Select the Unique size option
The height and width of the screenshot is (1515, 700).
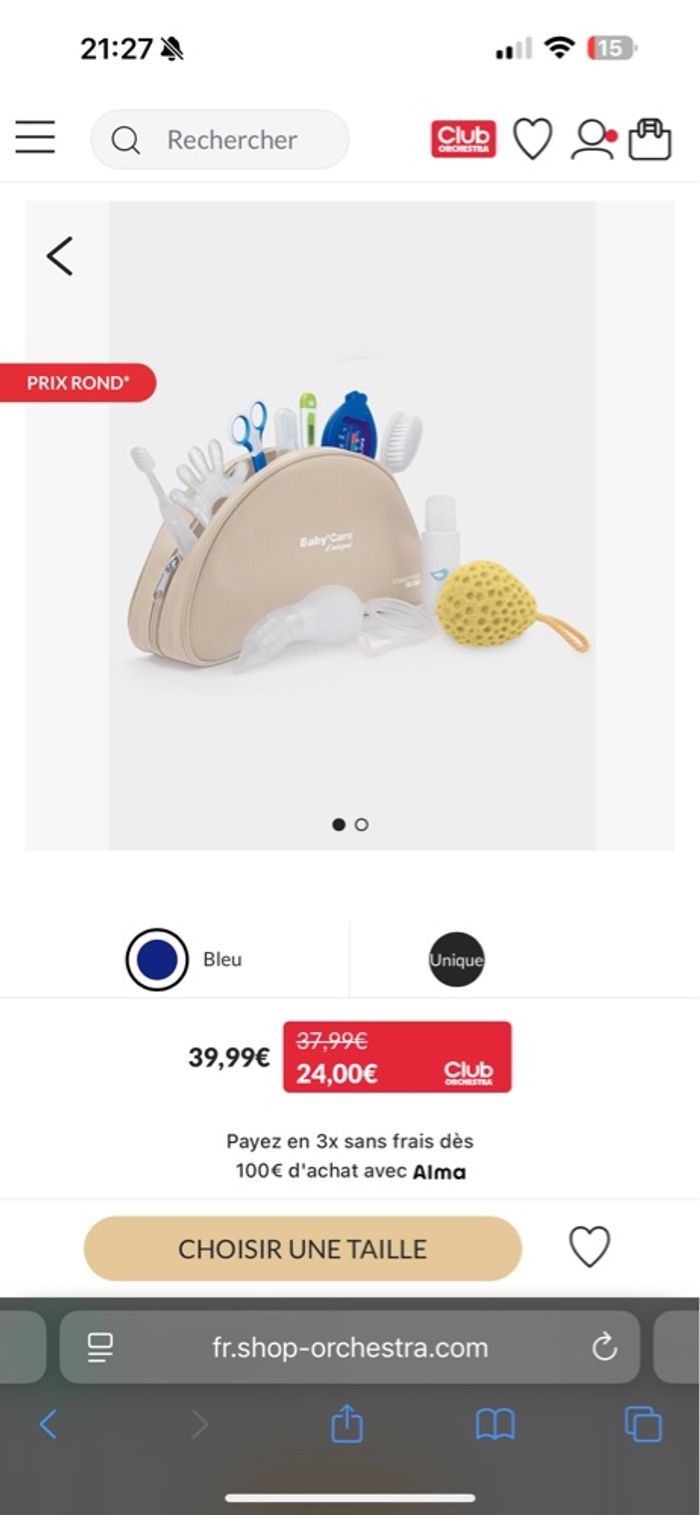coord(456,960)
